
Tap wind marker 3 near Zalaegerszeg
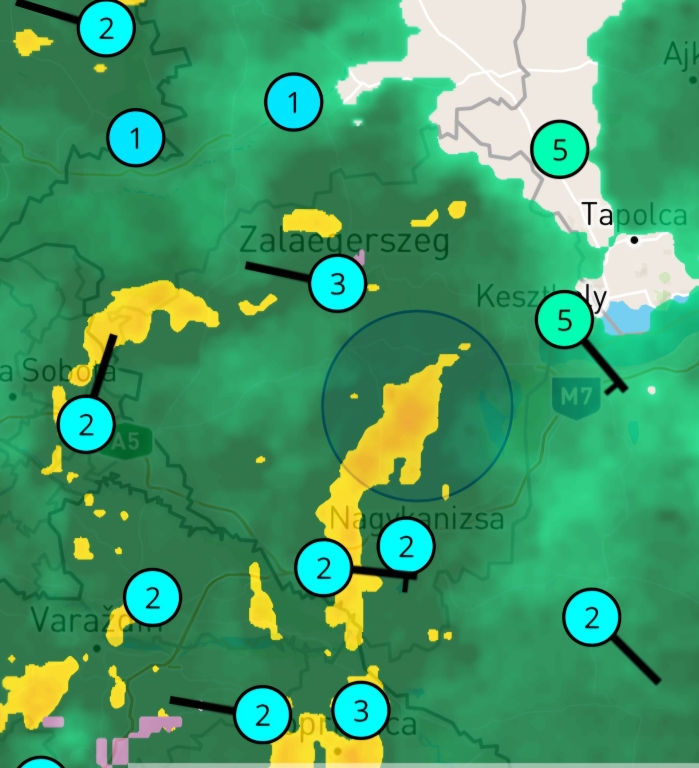tap(338, 284)
